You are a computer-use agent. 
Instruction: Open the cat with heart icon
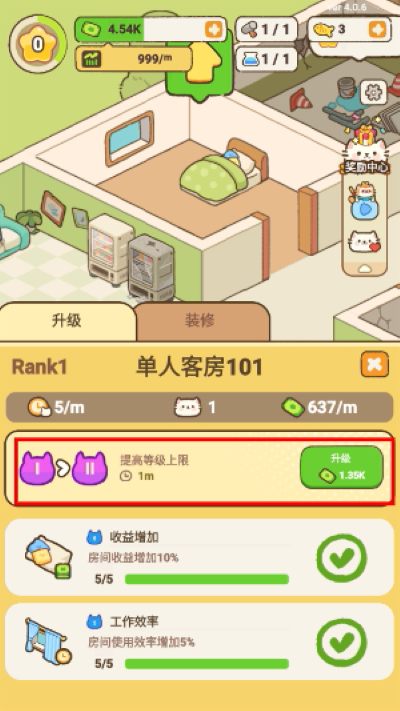pyautogui.click(x=365, y=242)
